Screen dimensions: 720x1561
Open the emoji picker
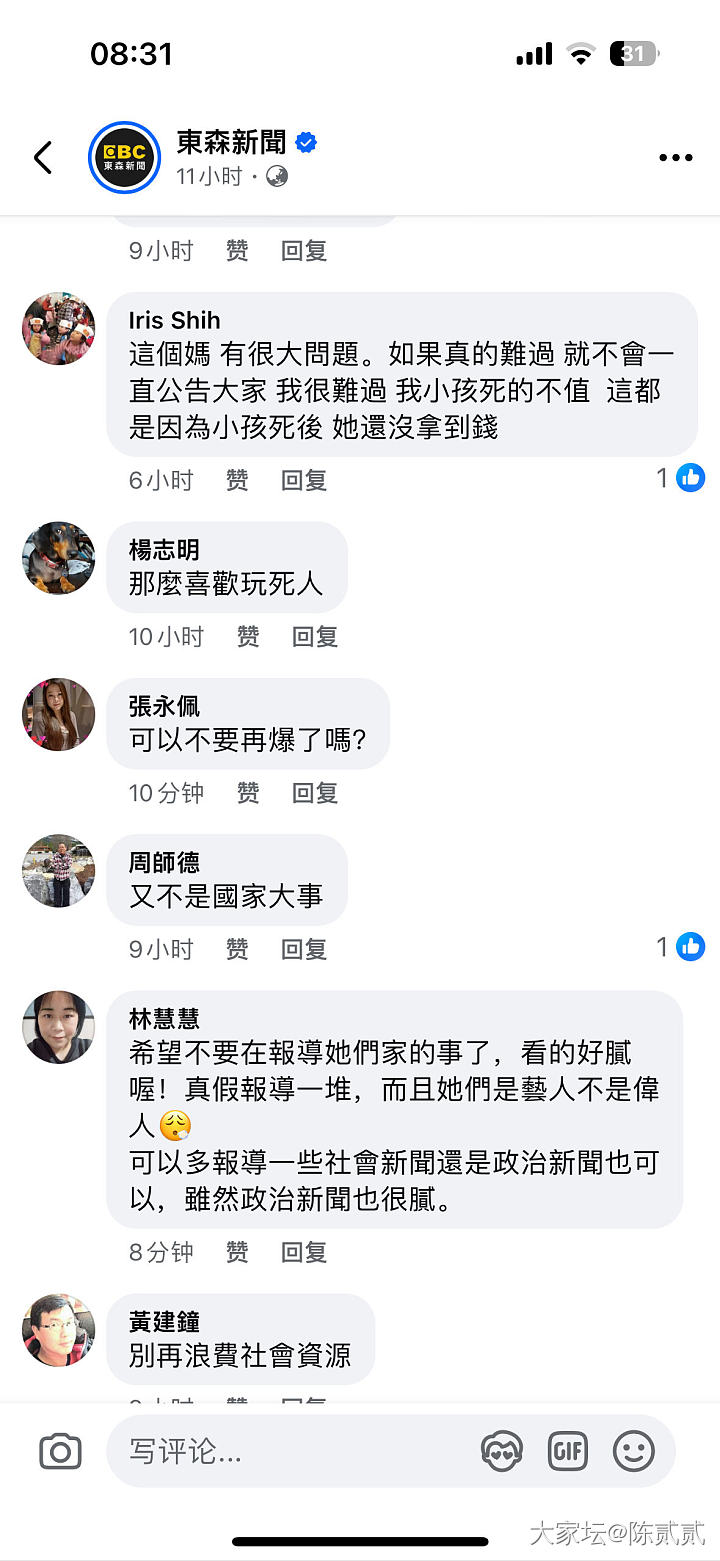pyautogui.click(x=634, y=1452)
